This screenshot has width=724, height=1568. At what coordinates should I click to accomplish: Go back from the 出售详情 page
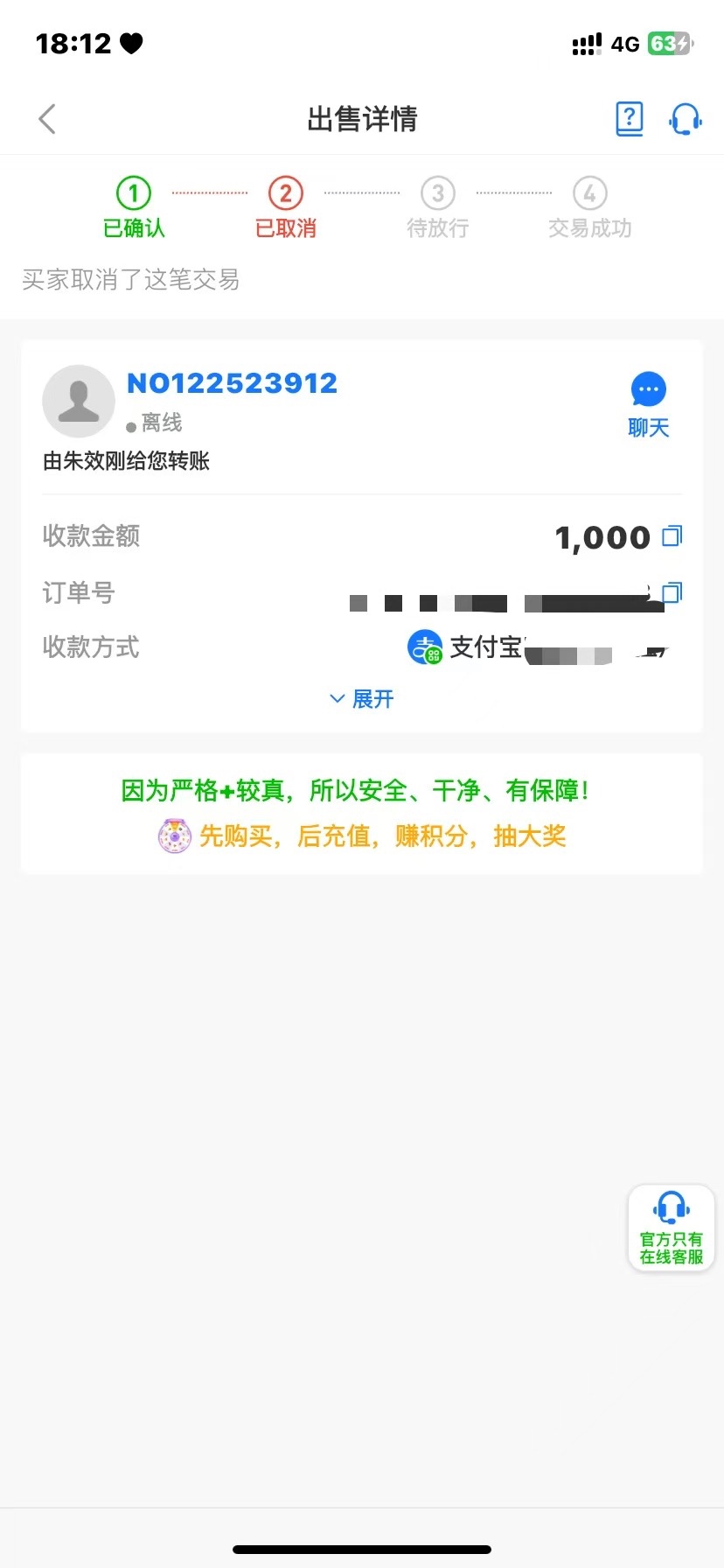coord(47,119)
